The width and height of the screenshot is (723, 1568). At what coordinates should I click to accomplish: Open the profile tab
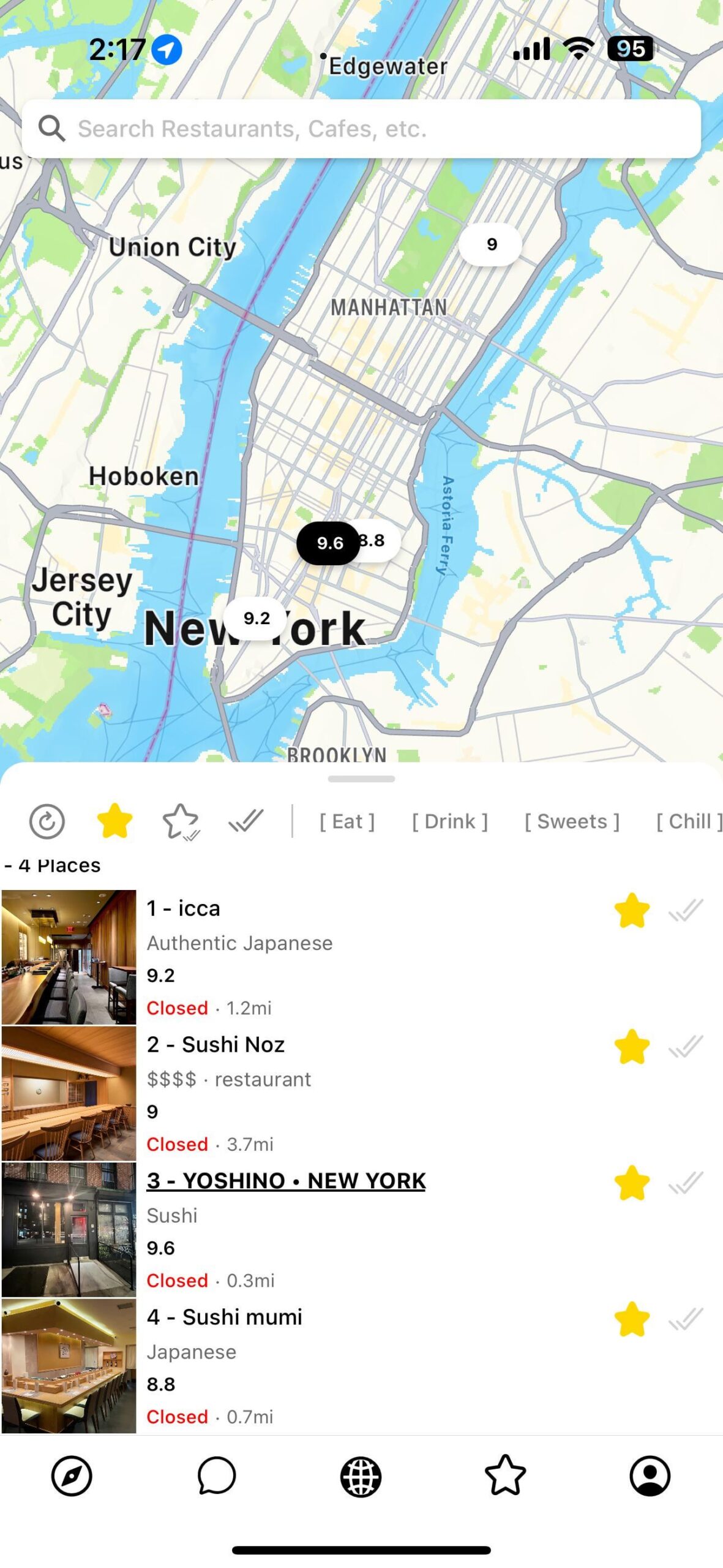coord(650,1476)
